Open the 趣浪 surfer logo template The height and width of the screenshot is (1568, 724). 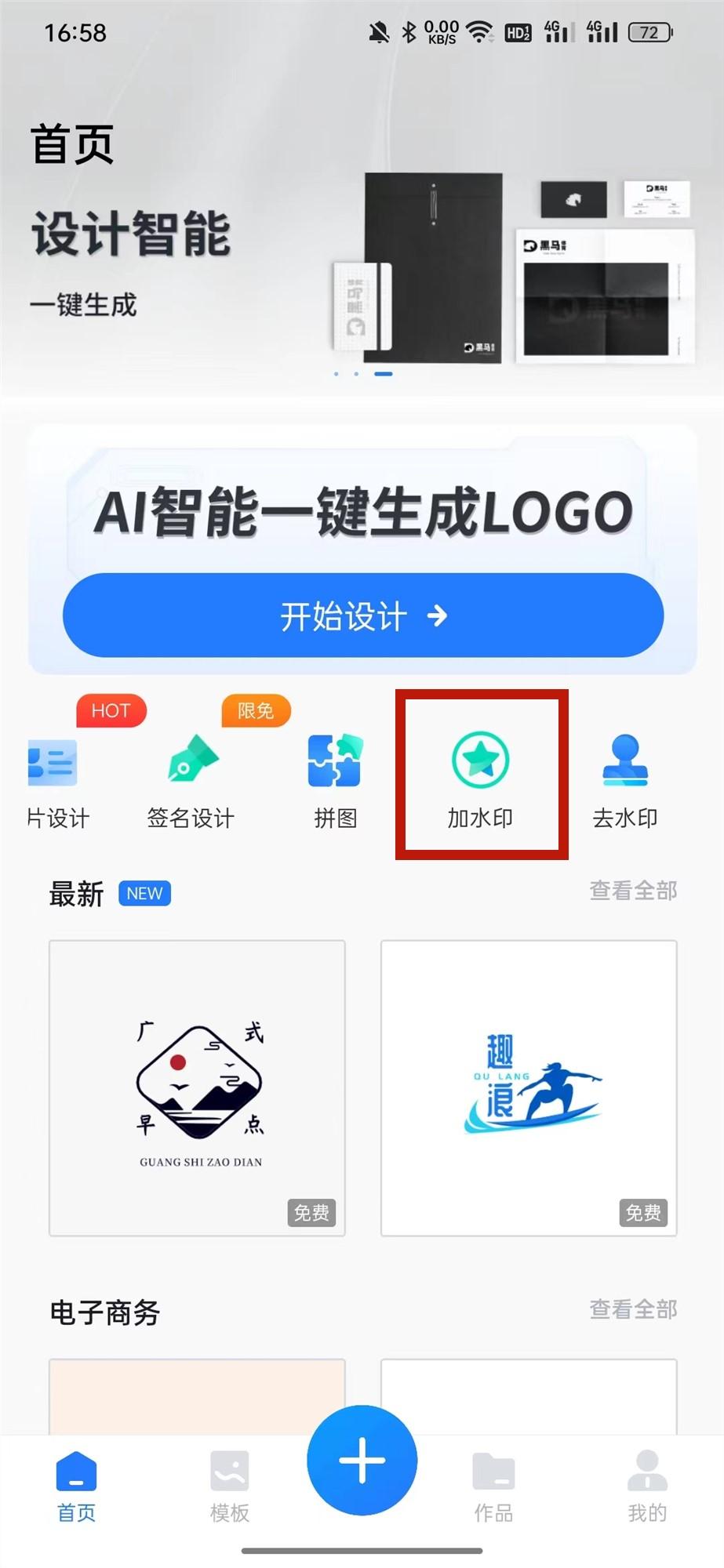coord(529,1088)
